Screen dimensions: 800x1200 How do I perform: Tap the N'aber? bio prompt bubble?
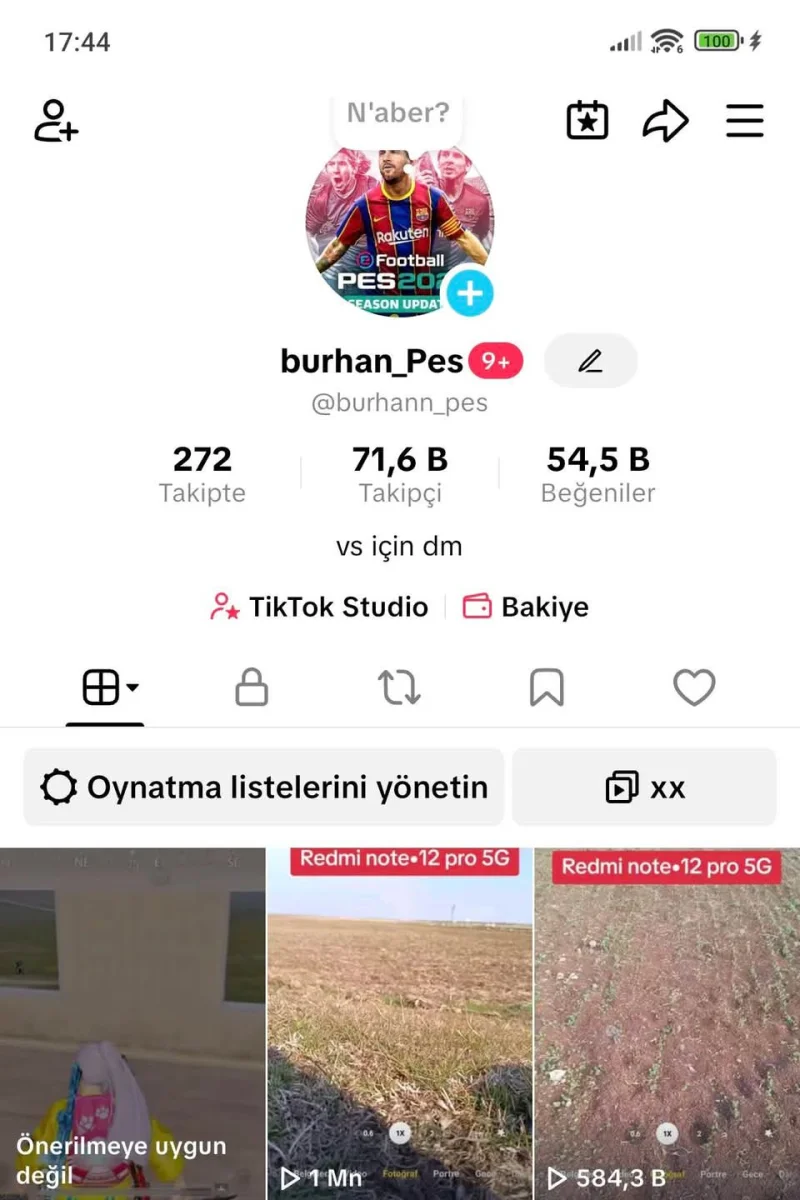(398, 113)
